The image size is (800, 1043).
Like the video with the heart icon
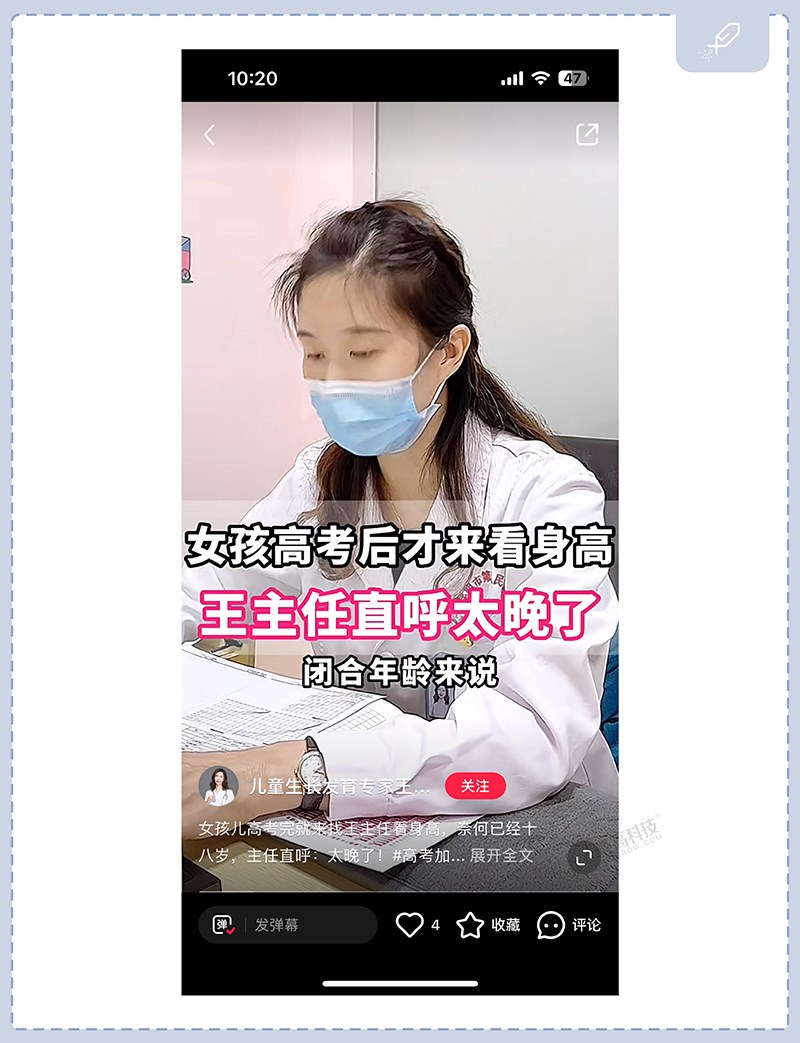coord(410,925)
